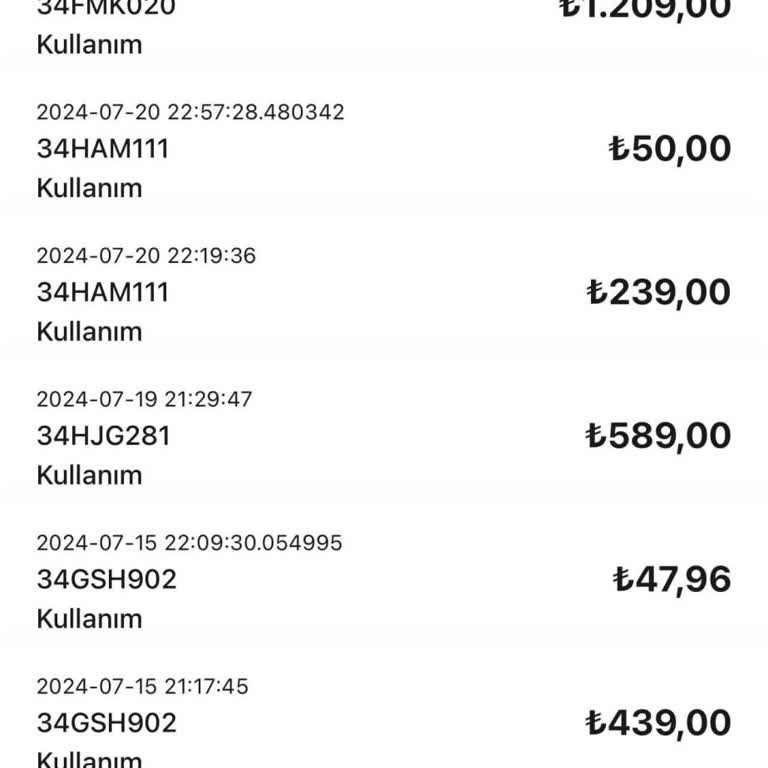View the ₺239,00 usage entry for 34HAM111
The image size is (768, 768).
(x=384, y=293)
